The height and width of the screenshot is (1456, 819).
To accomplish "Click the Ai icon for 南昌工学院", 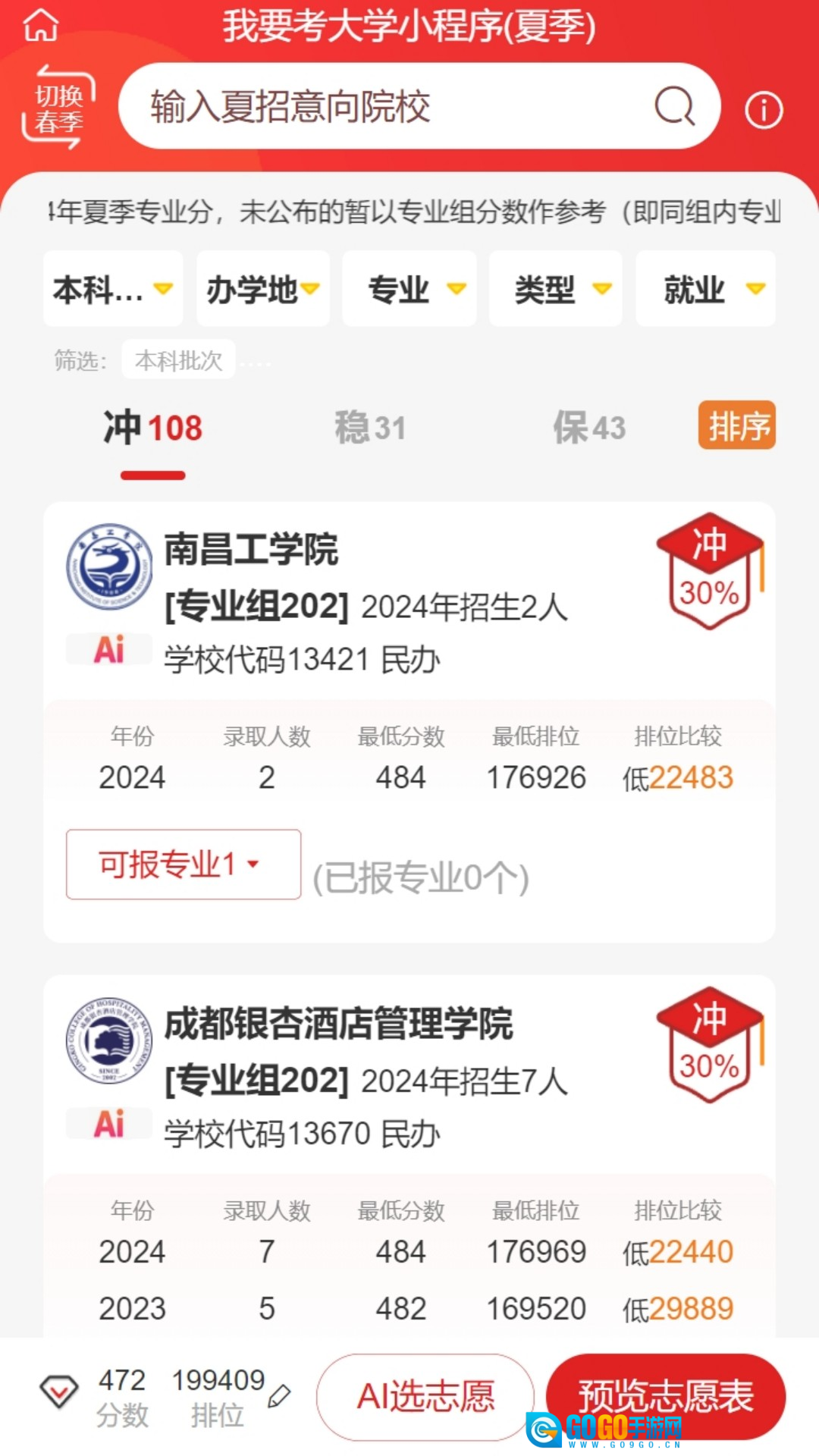I will click(108, 651).
